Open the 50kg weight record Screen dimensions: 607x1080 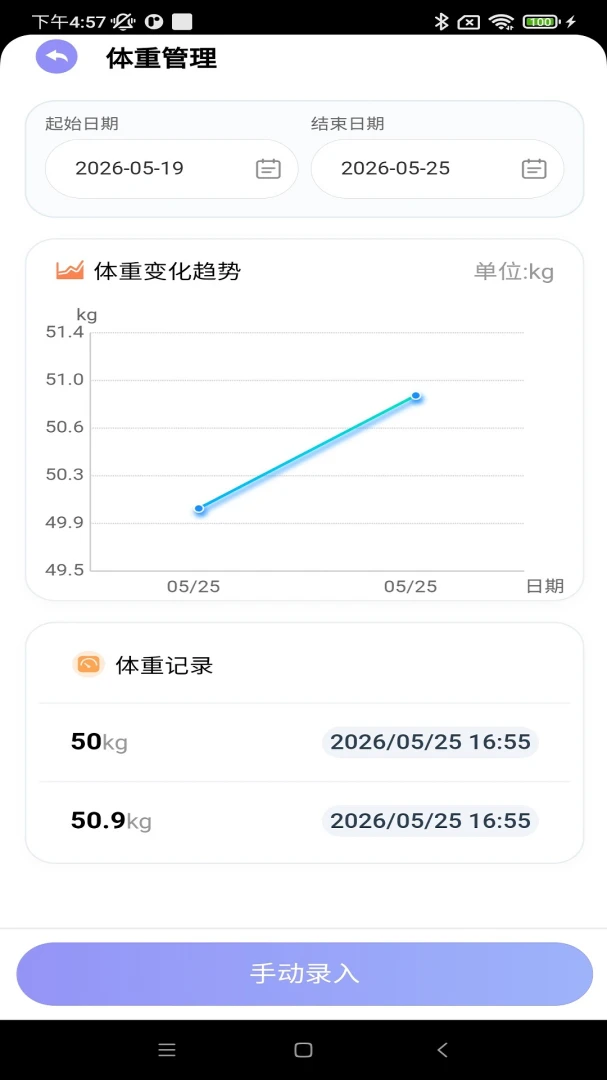pos(305,742)
